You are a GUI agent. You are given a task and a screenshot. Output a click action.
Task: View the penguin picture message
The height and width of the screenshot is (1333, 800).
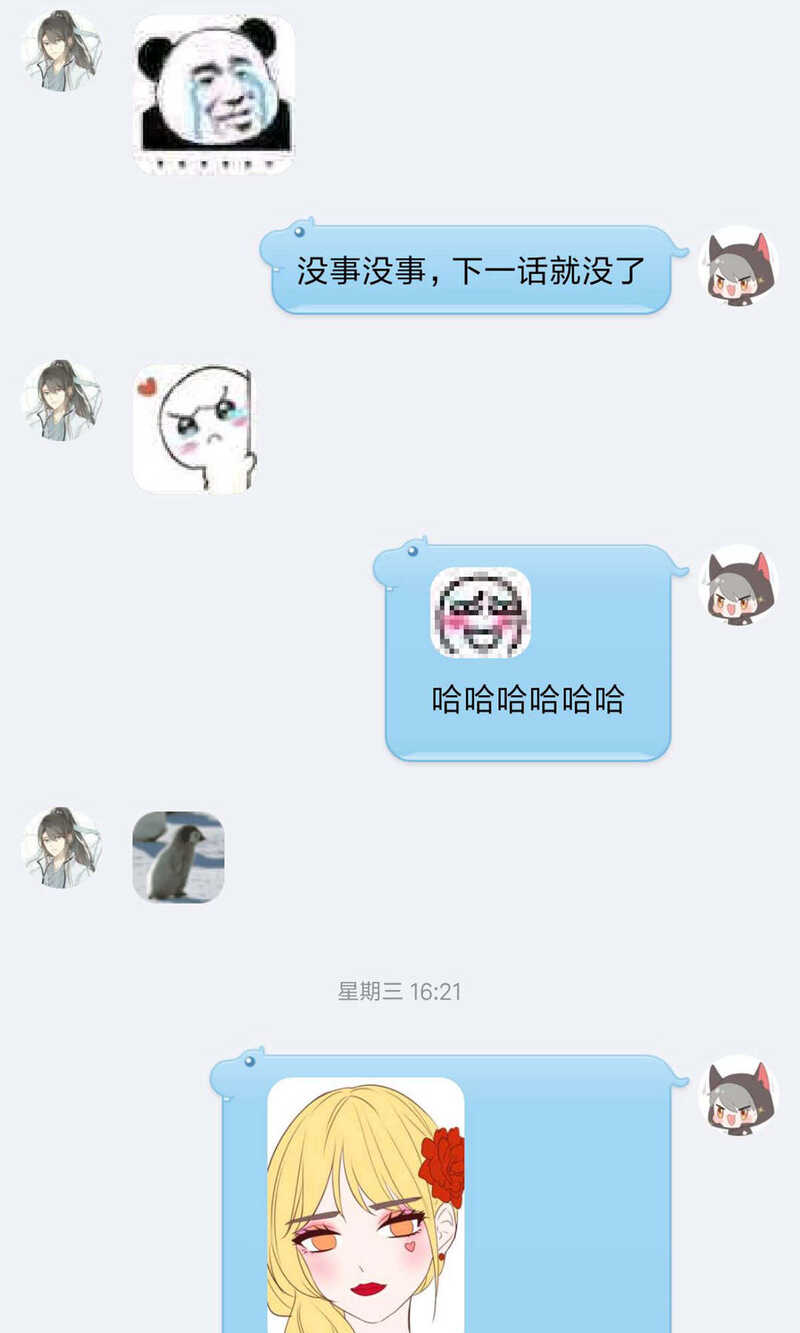(178, 857)
